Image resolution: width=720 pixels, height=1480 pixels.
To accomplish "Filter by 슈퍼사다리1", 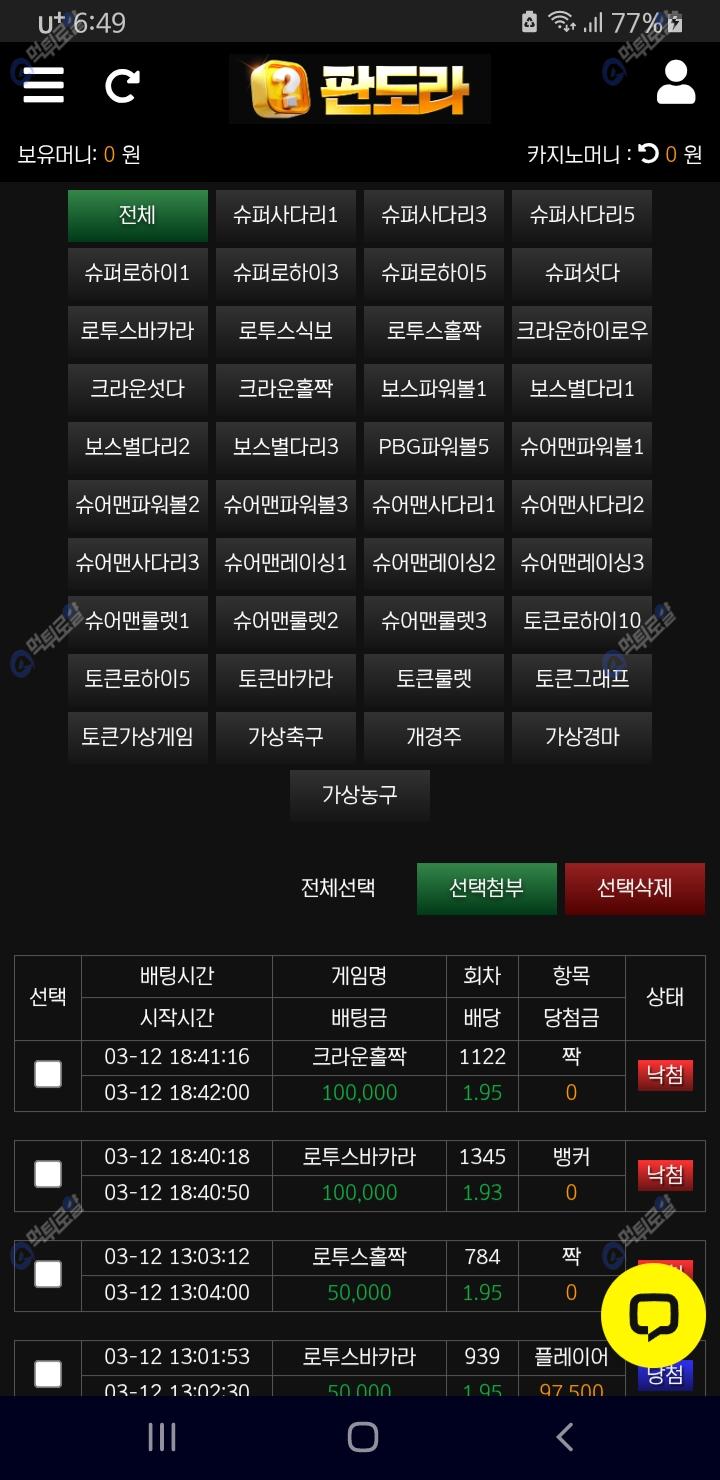I will (285, 215).
